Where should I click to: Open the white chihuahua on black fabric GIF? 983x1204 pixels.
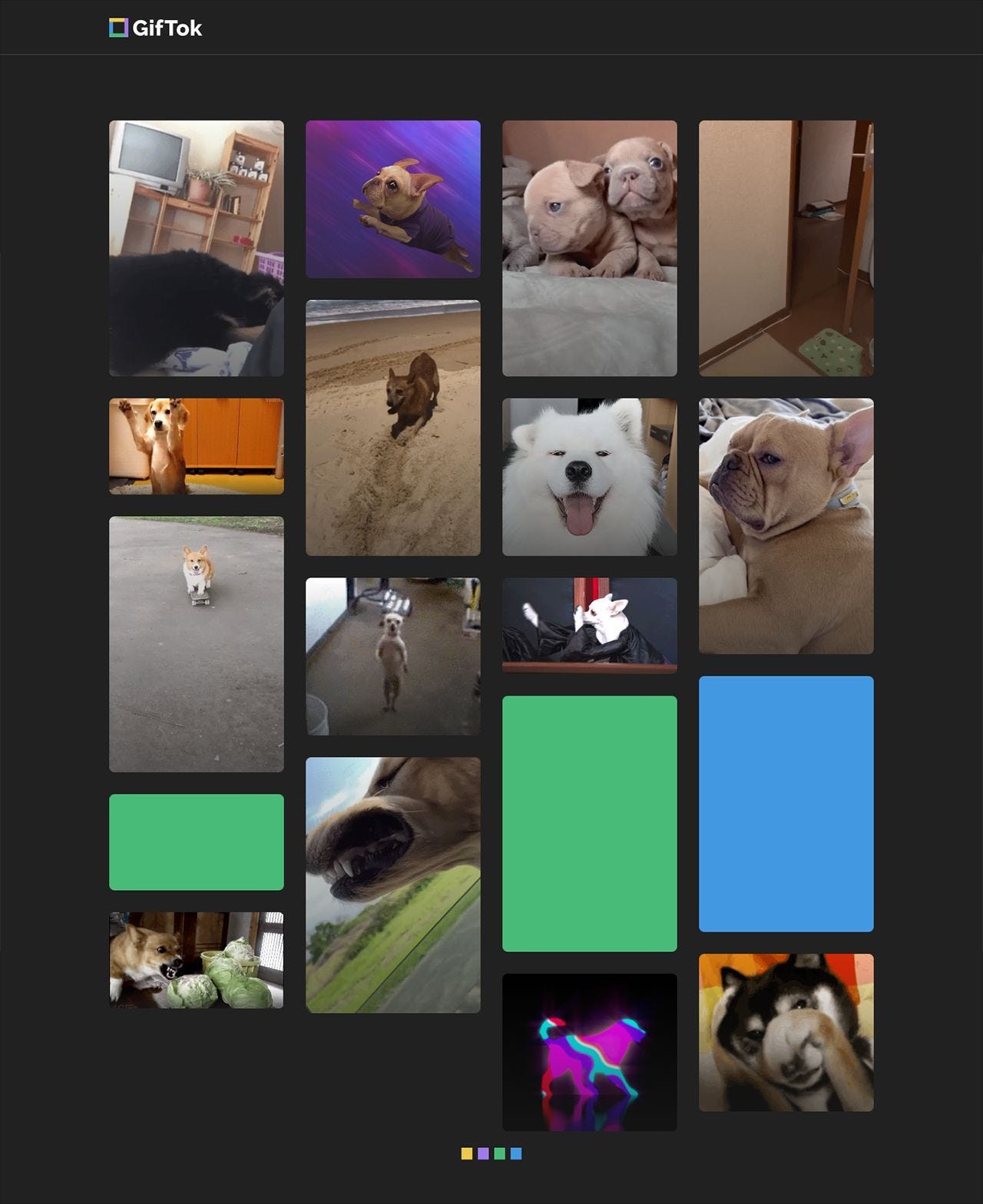click(x=589, y=625)
